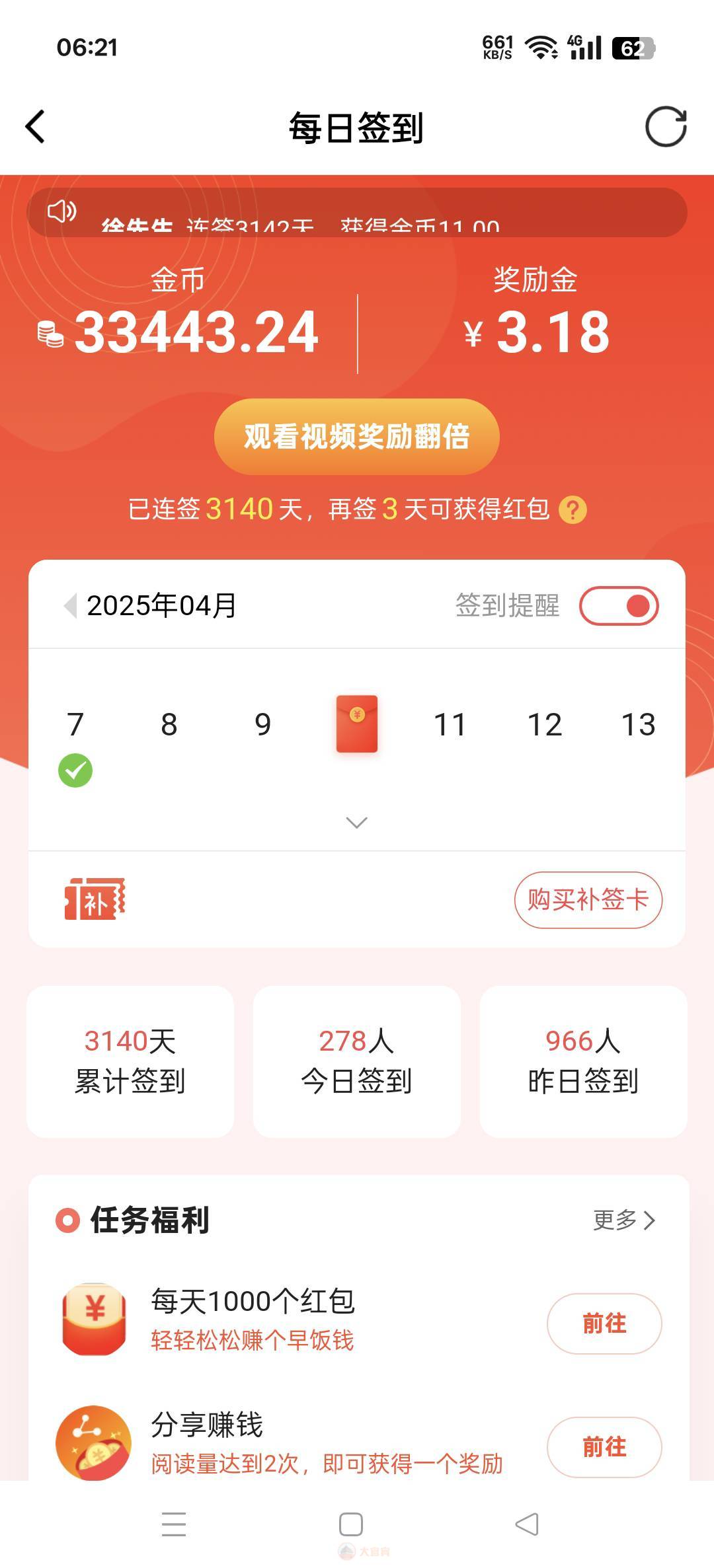Expand the calendar with the down chevron
The image size is (714, 1568).
pos(357,823)
